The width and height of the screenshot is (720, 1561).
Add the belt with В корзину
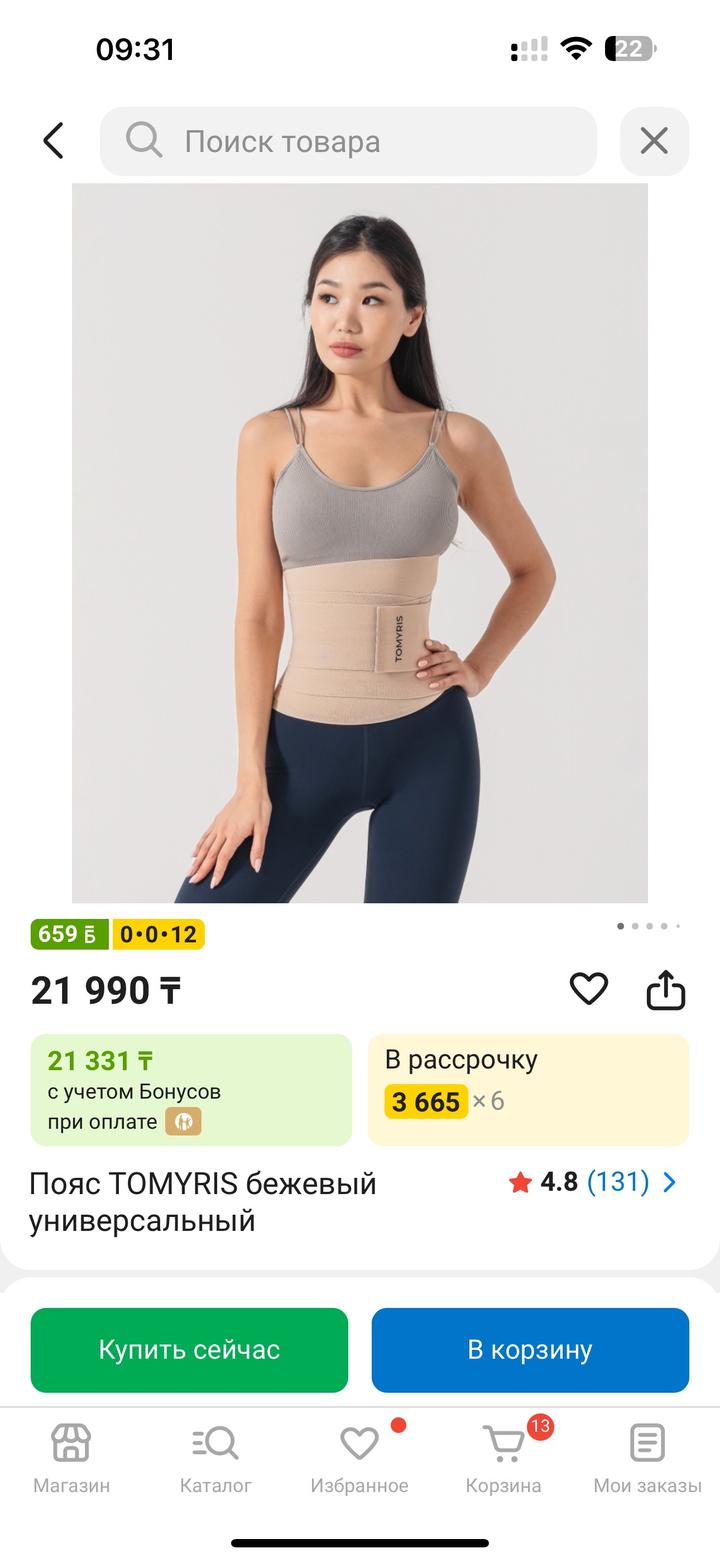coord(530,1350)
